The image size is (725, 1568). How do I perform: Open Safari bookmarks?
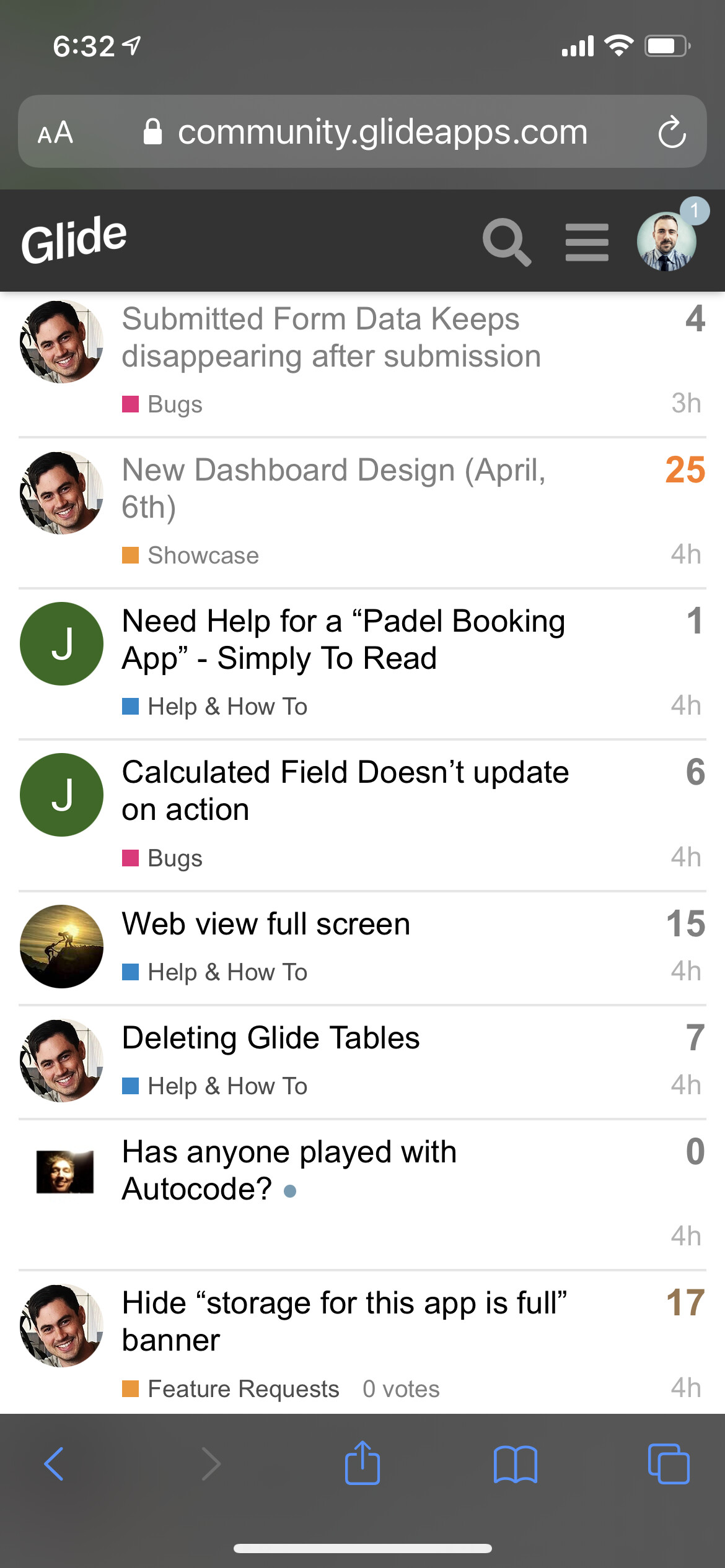coord(516,1465)
